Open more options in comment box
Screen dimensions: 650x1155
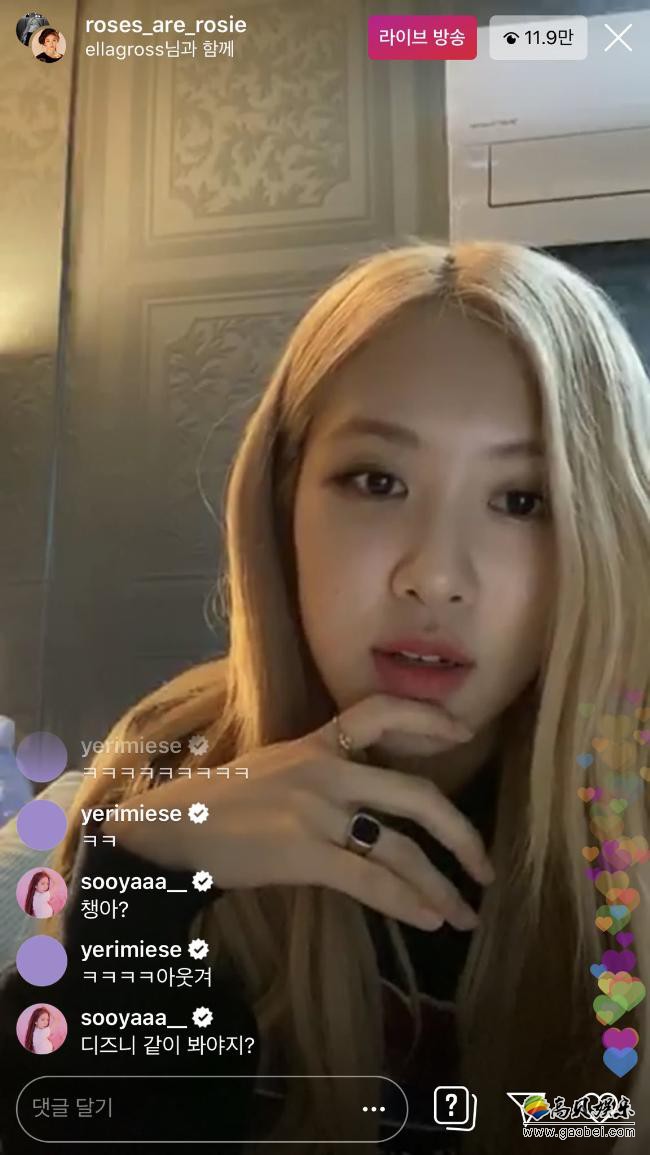click(373, 1108)
